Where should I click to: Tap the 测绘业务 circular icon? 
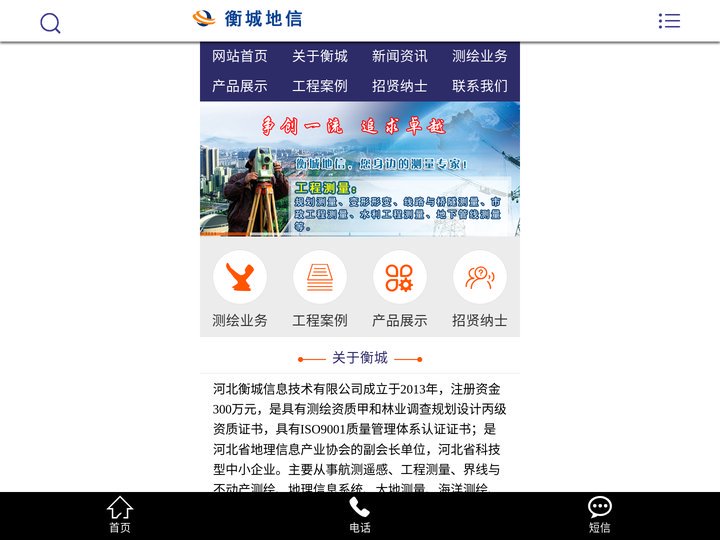(240, 277)
